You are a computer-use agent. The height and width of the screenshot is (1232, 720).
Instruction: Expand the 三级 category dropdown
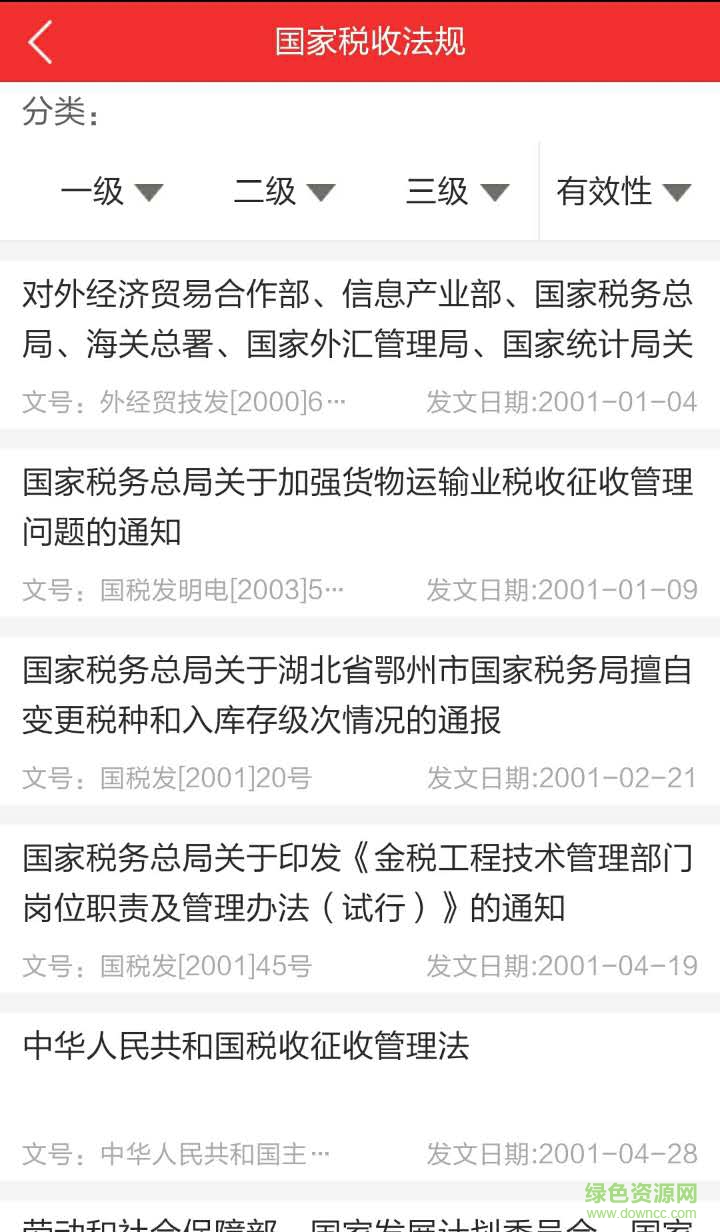tap(457, 191)
